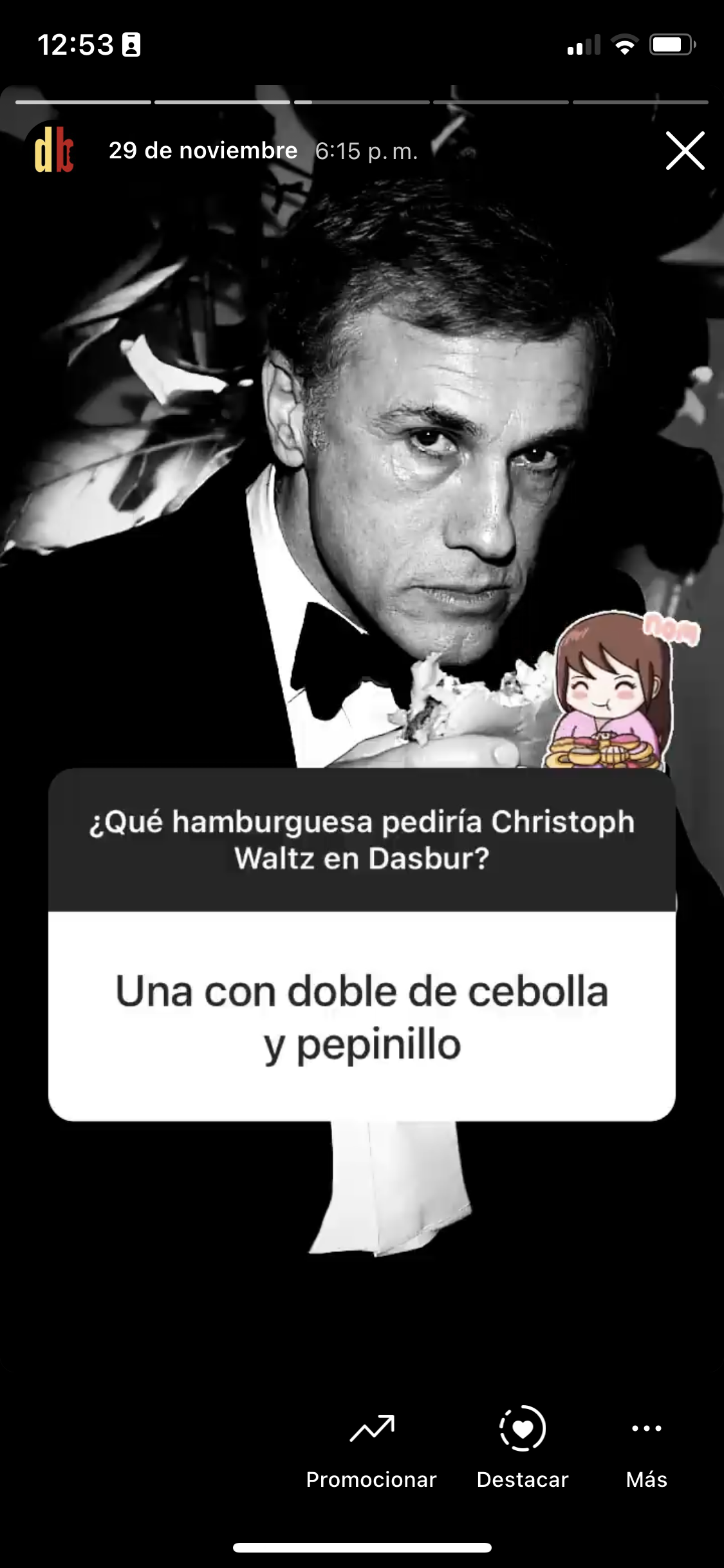Open the Más options menu
Viewport: 724px width, 1568px height.
pos(647,1450)
